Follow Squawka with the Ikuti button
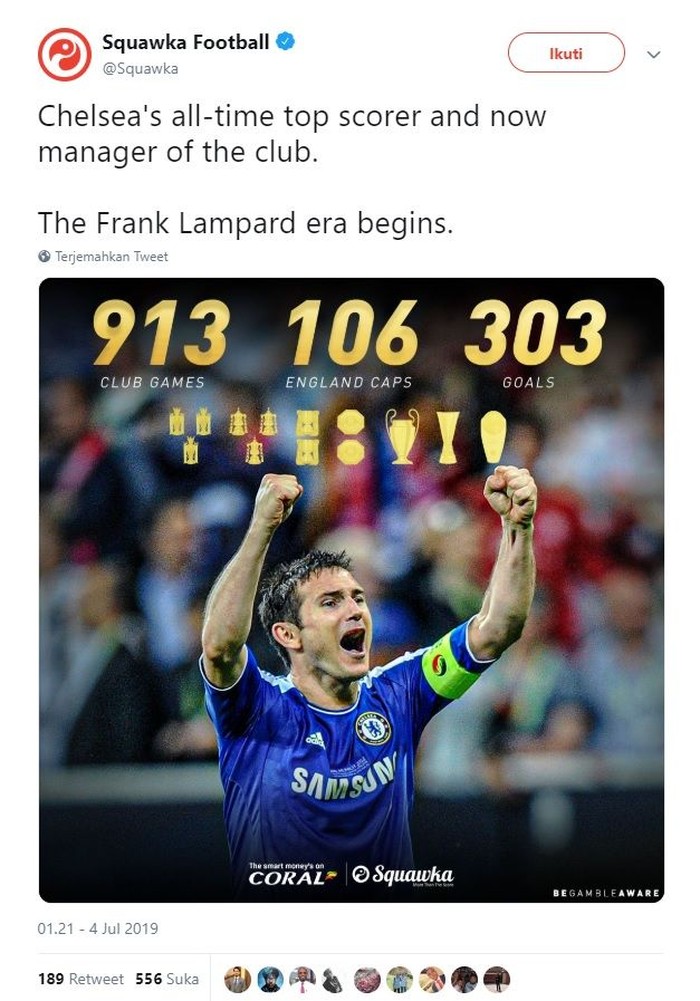 point(566,53)
